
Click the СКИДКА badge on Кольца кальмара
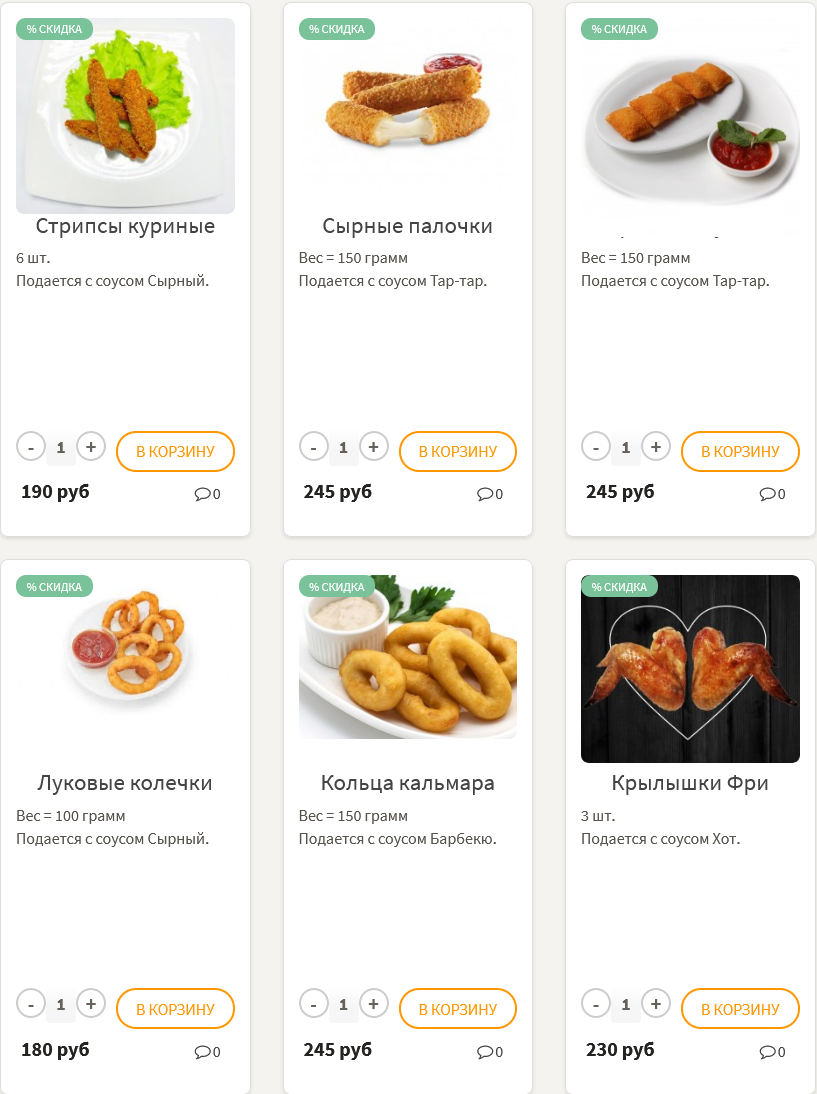pos(337,587)
